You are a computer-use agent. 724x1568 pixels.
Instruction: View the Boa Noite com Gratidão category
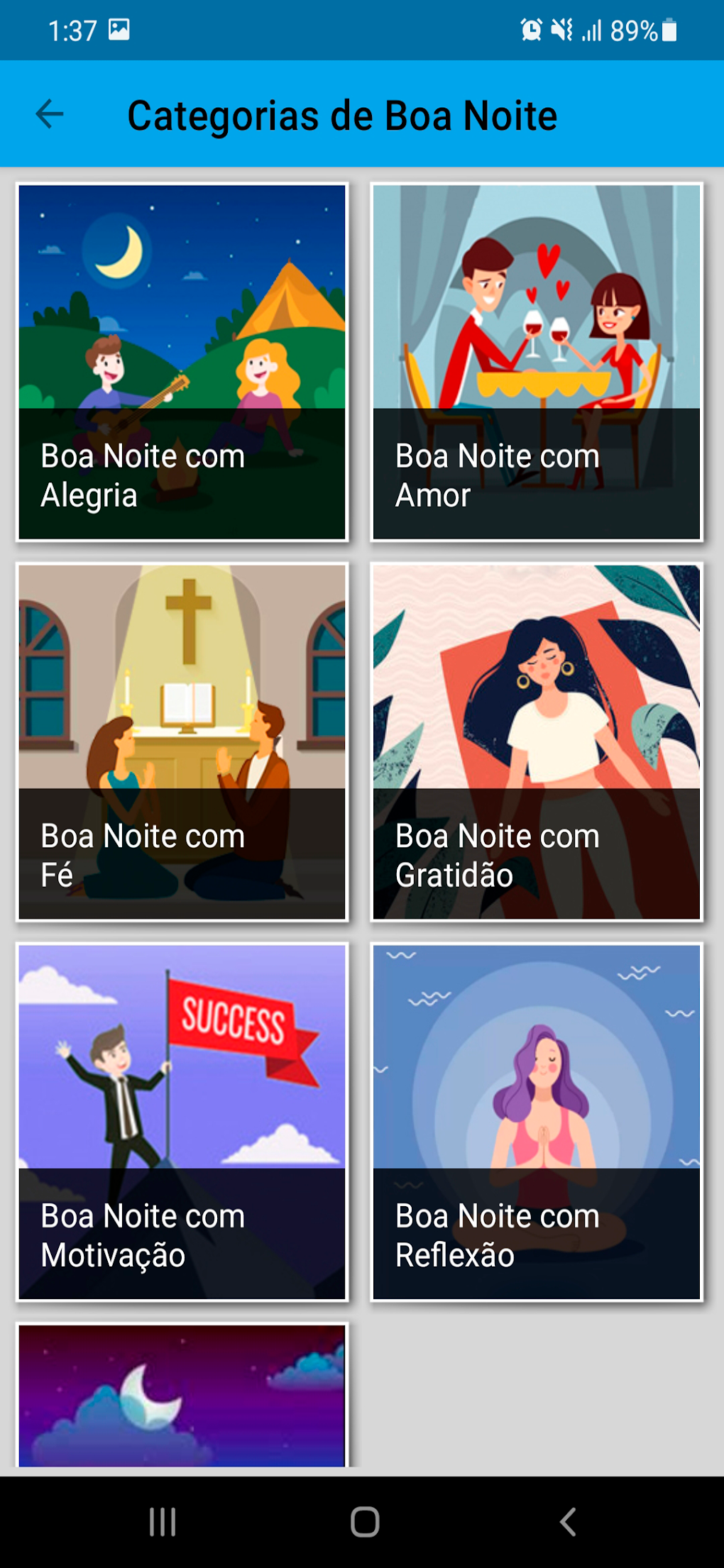tap(537, 742)
